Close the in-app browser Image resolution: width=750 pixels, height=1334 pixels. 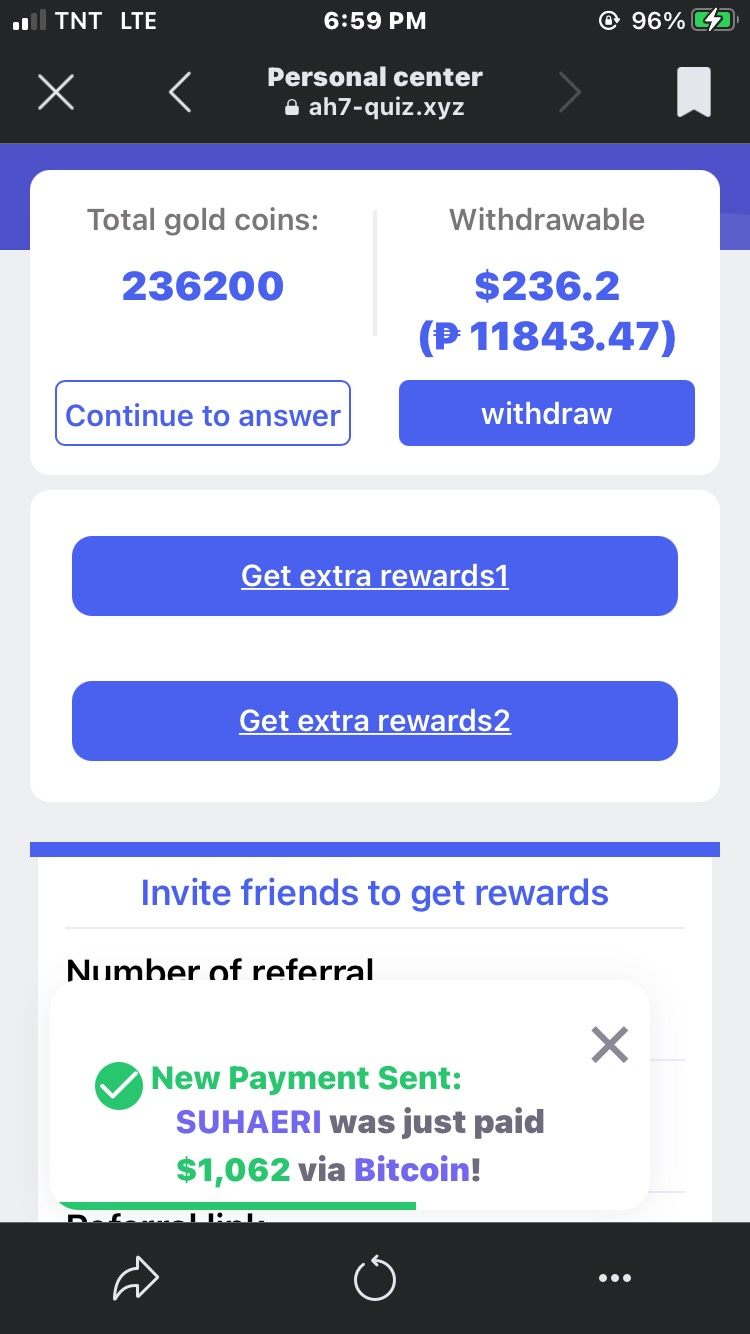point(55,92)
